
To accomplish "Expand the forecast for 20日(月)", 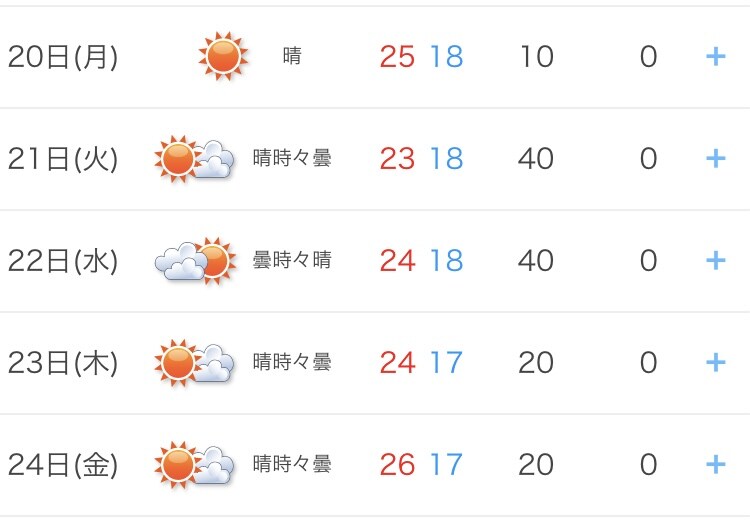I will tap(715, 57).
